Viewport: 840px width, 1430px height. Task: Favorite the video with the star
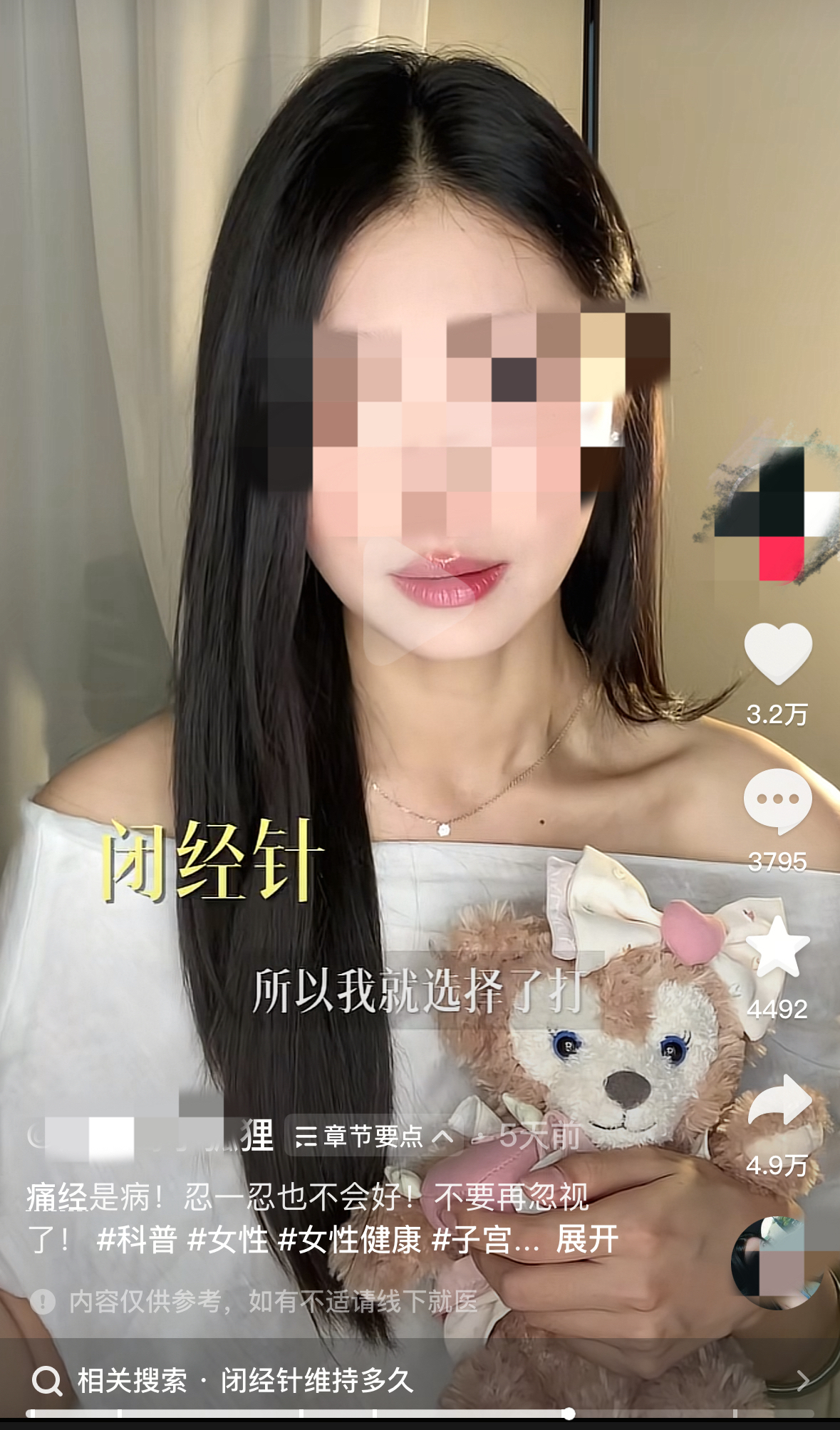777,948
